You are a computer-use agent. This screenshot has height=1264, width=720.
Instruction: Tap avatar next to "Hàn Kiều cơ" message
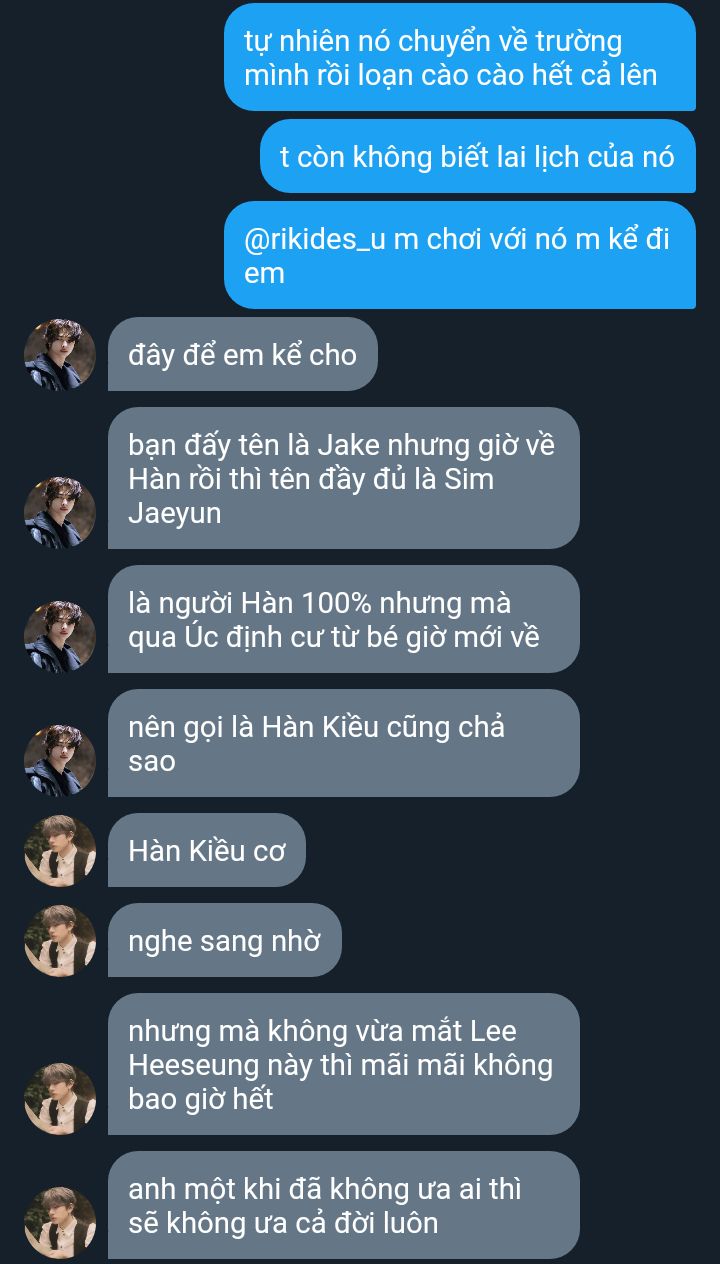pyautogui.click(x=60, y=851)
